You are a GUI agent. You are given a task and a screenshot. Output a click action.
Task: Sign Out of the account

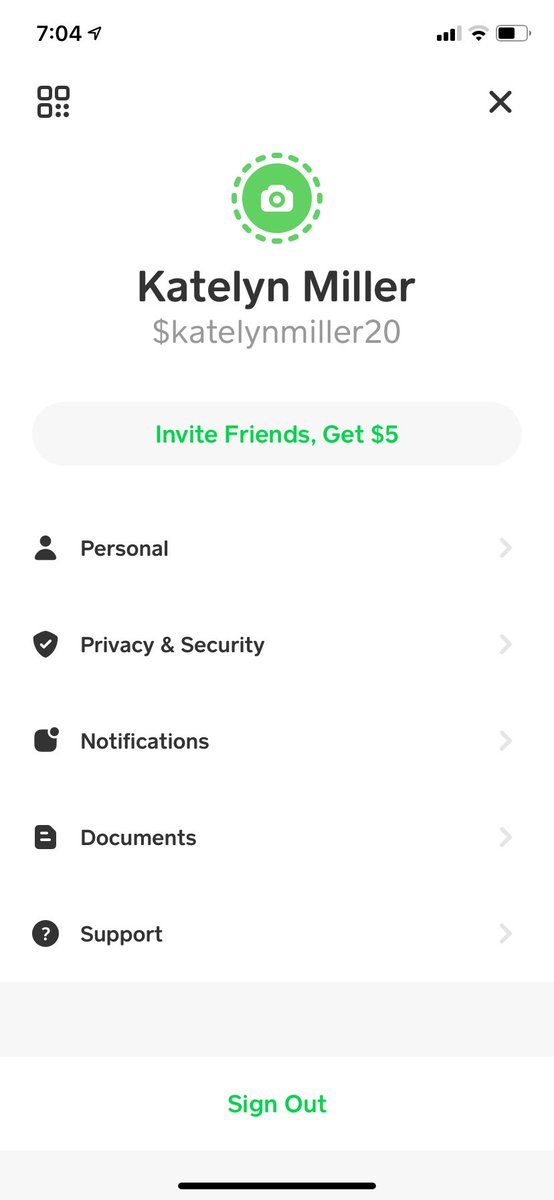click(277, 1104)
